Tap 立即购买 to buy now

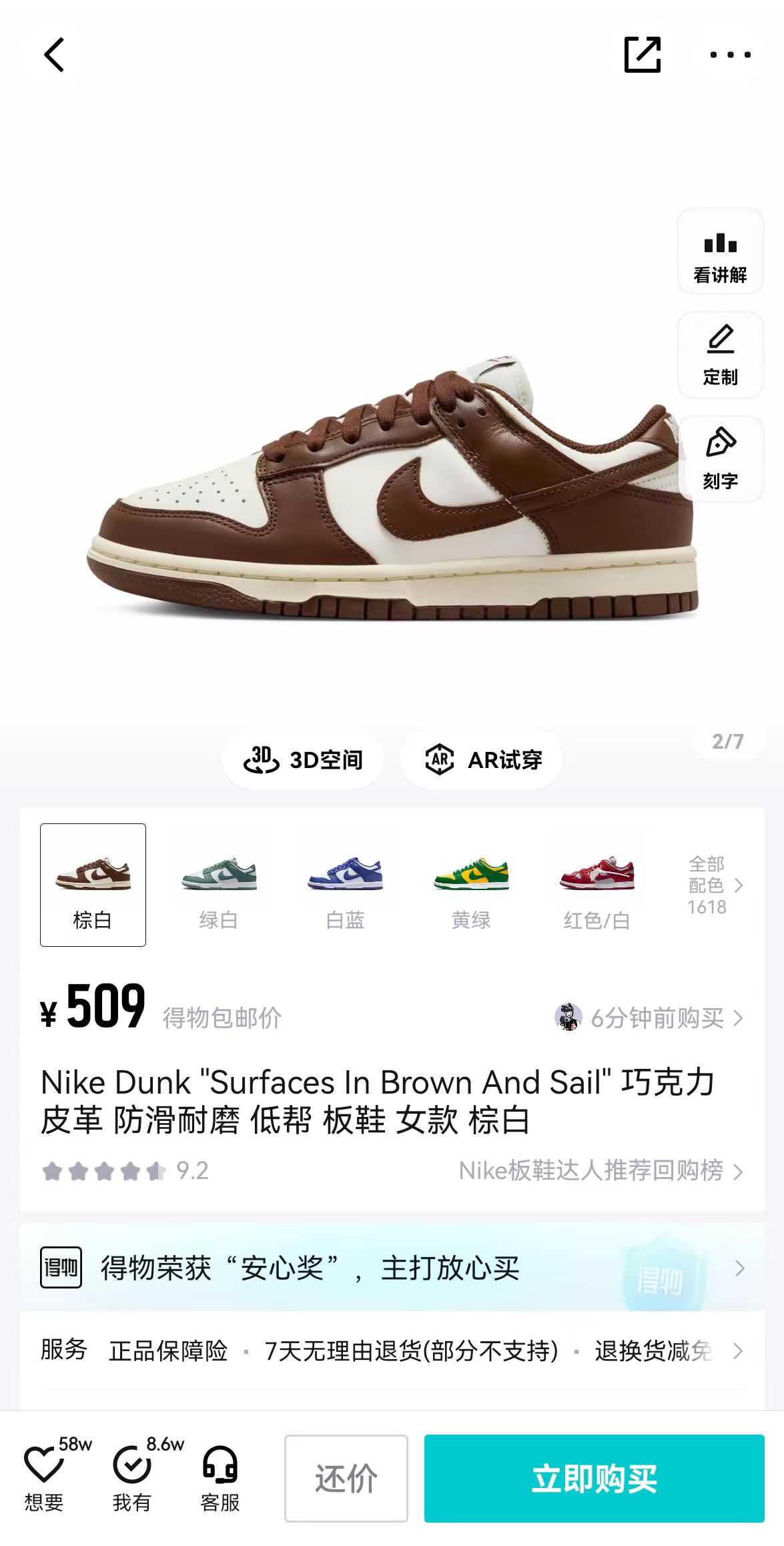(594, 1478)
